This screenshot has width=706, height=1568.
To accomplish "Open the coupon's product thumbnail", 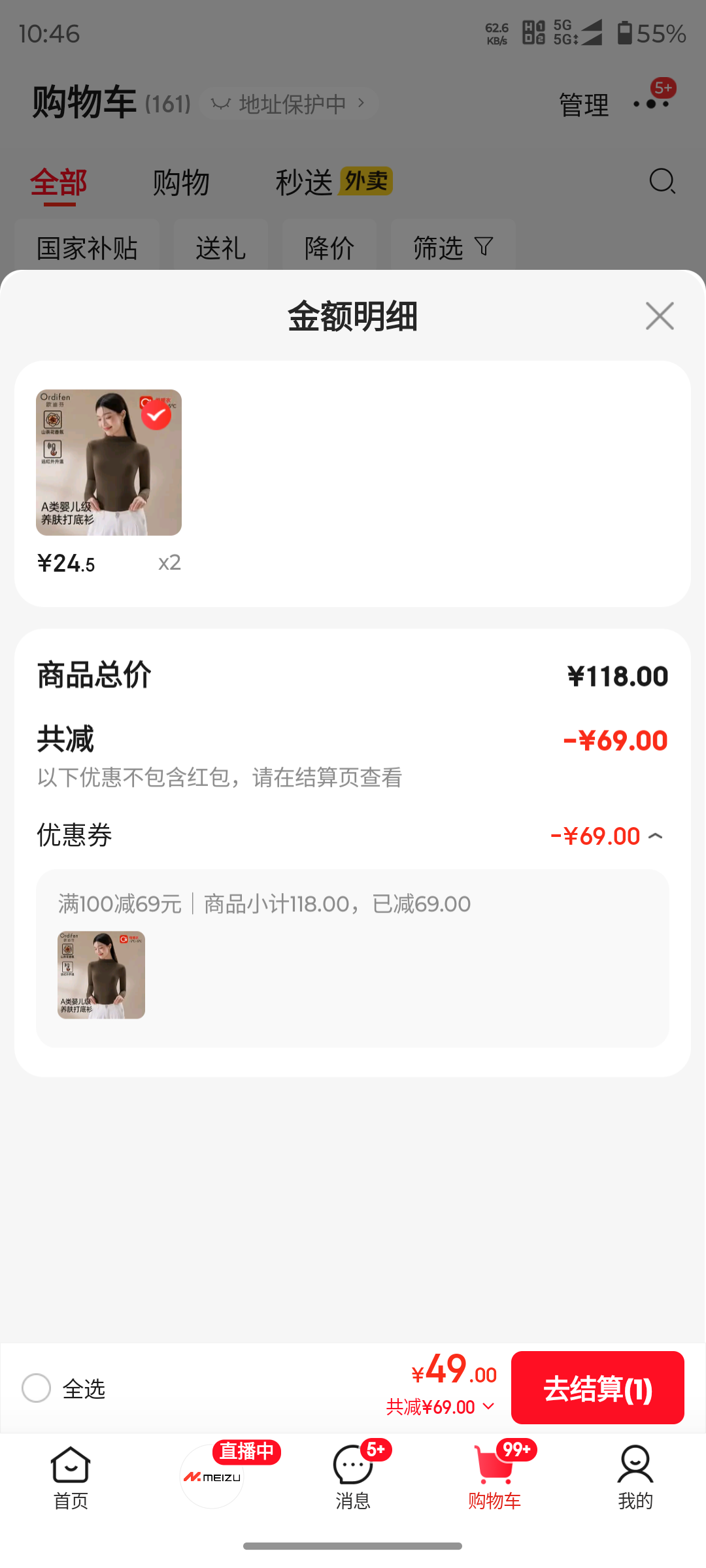I will coord(101,975).
